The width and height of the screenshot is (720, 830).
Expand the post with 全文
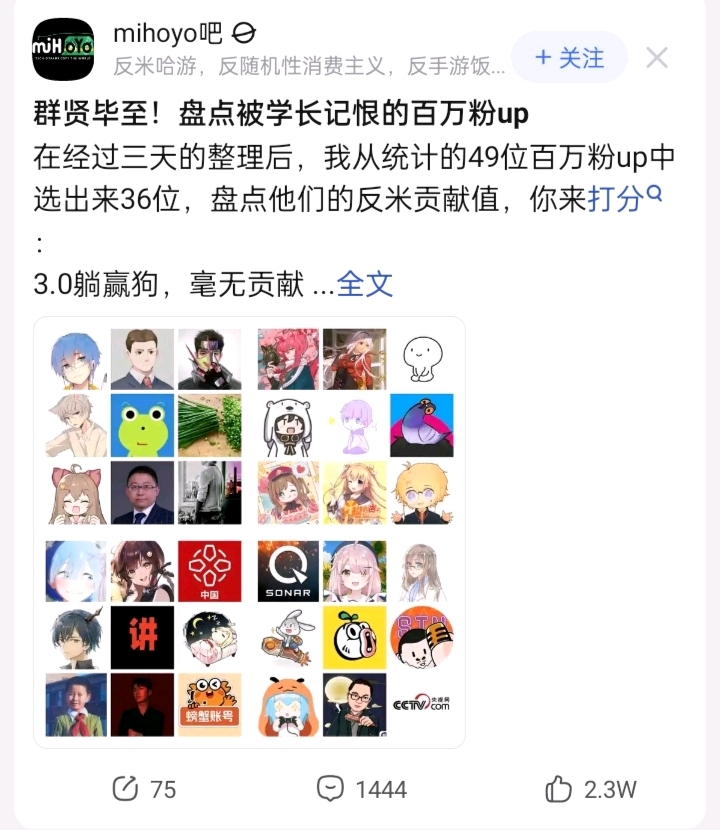[365, 284]
